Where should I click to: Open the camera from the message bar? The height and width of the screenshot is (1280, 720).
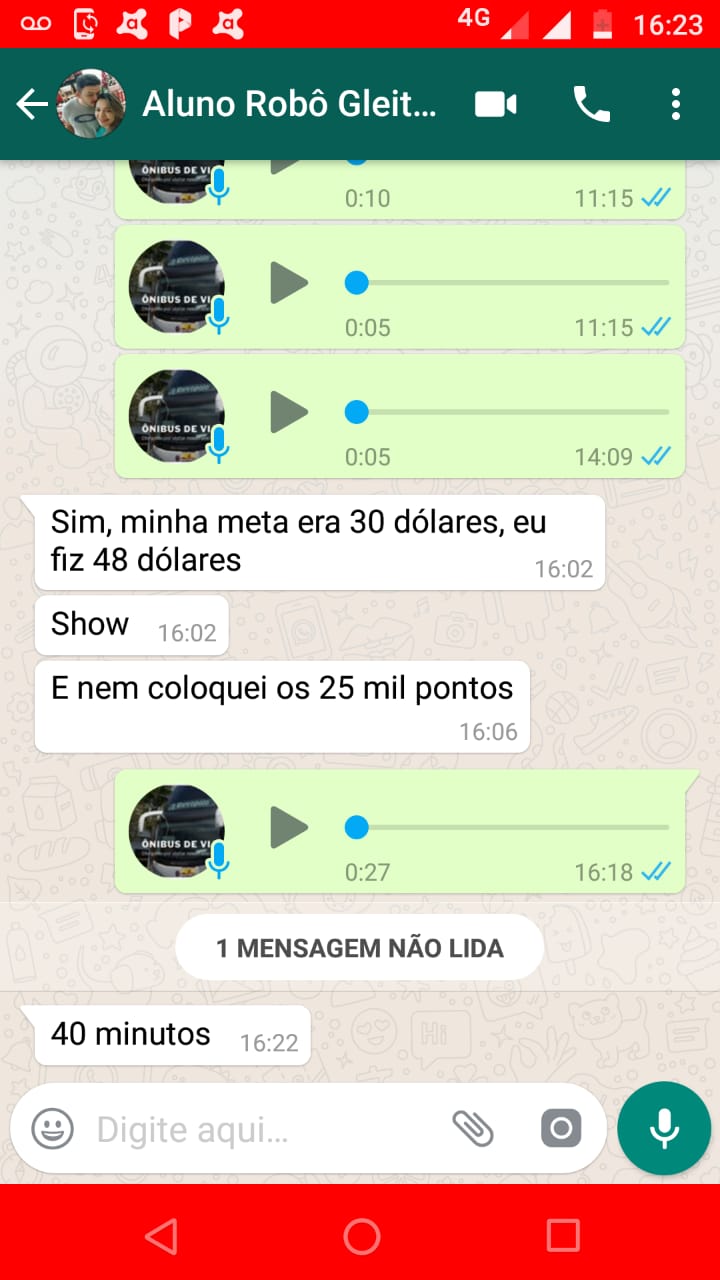pyautogui.click(x=561, y=1129)
